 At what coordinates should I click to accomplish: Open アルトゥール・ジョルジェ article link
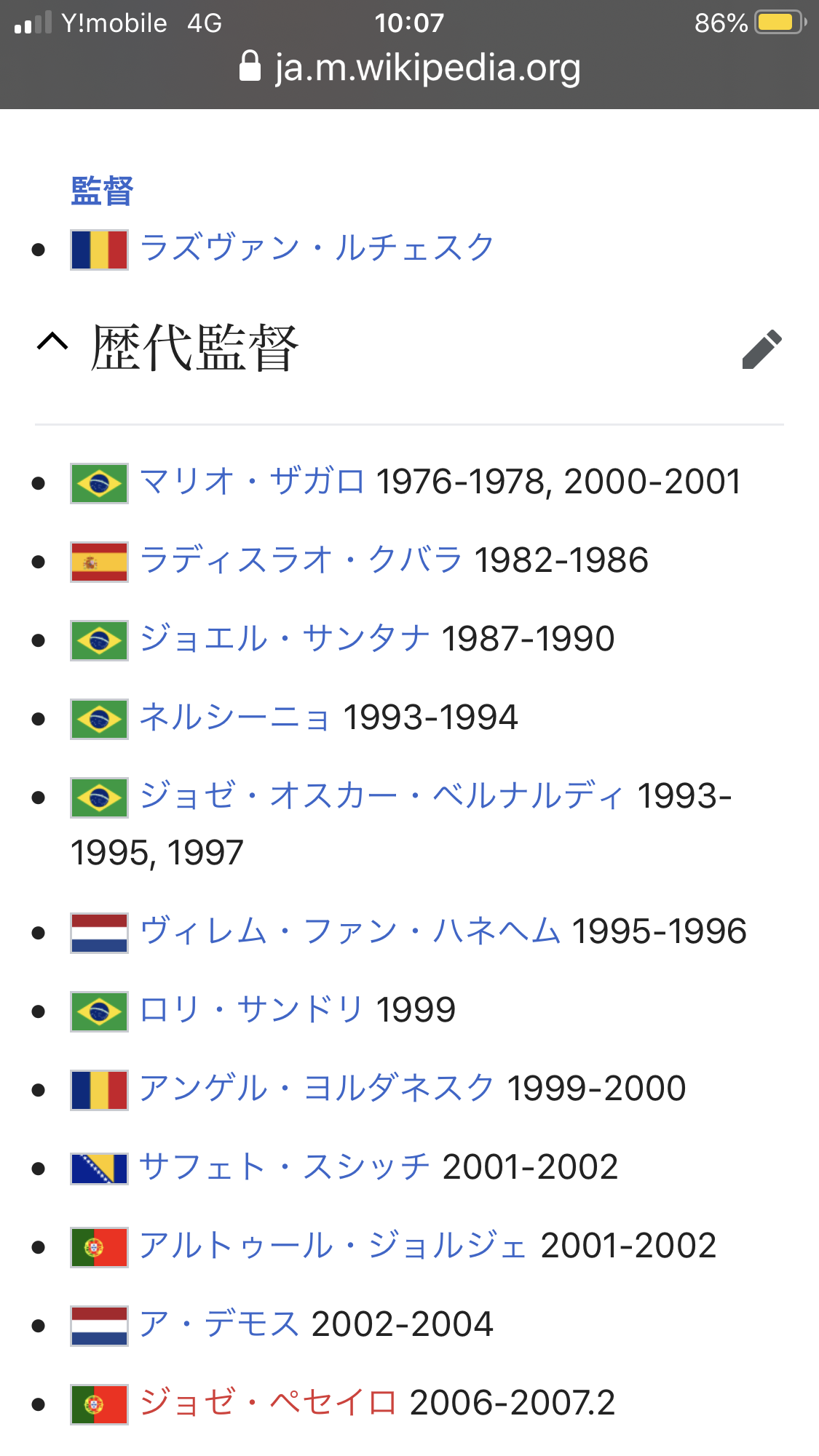[333, 1246]
